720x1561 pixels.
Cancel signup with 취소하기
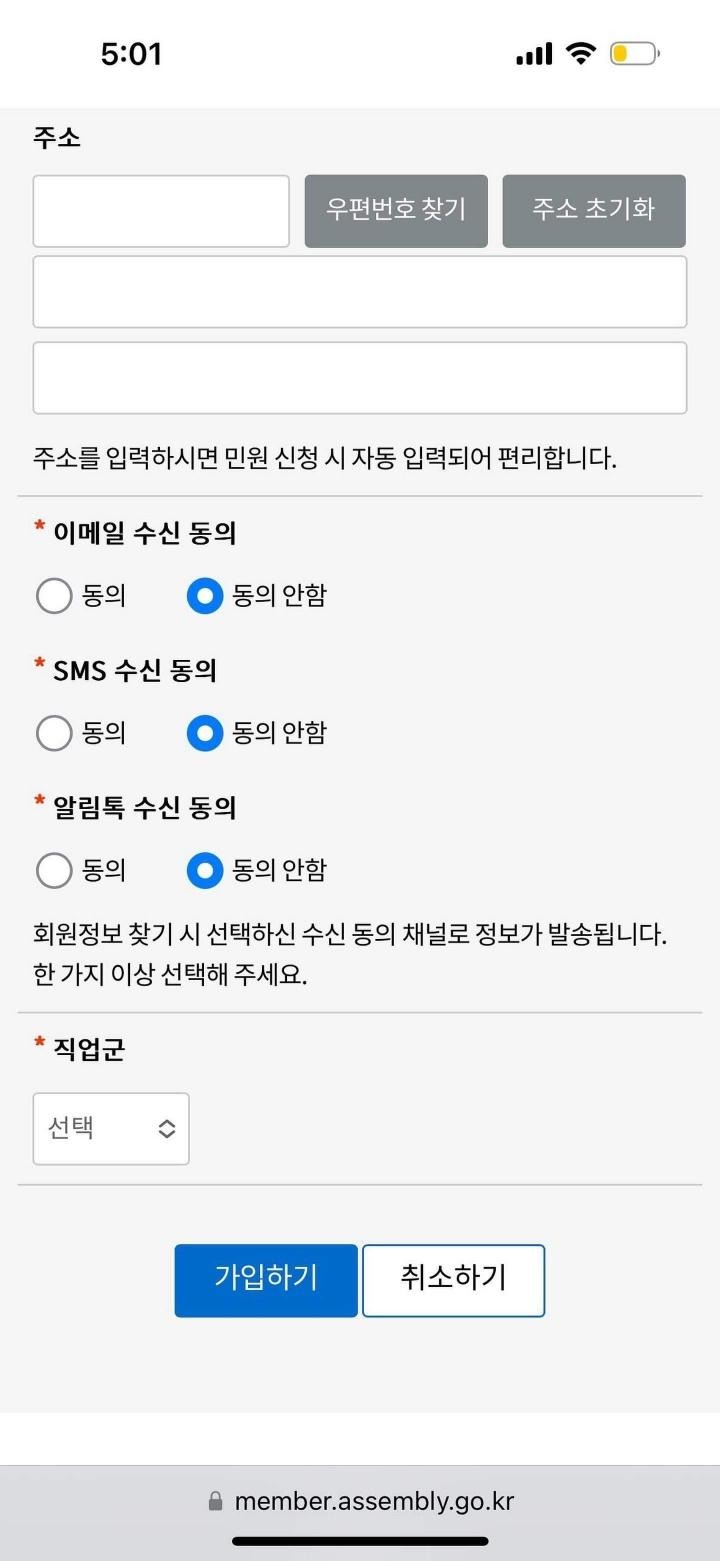(x=453, y=1280)
